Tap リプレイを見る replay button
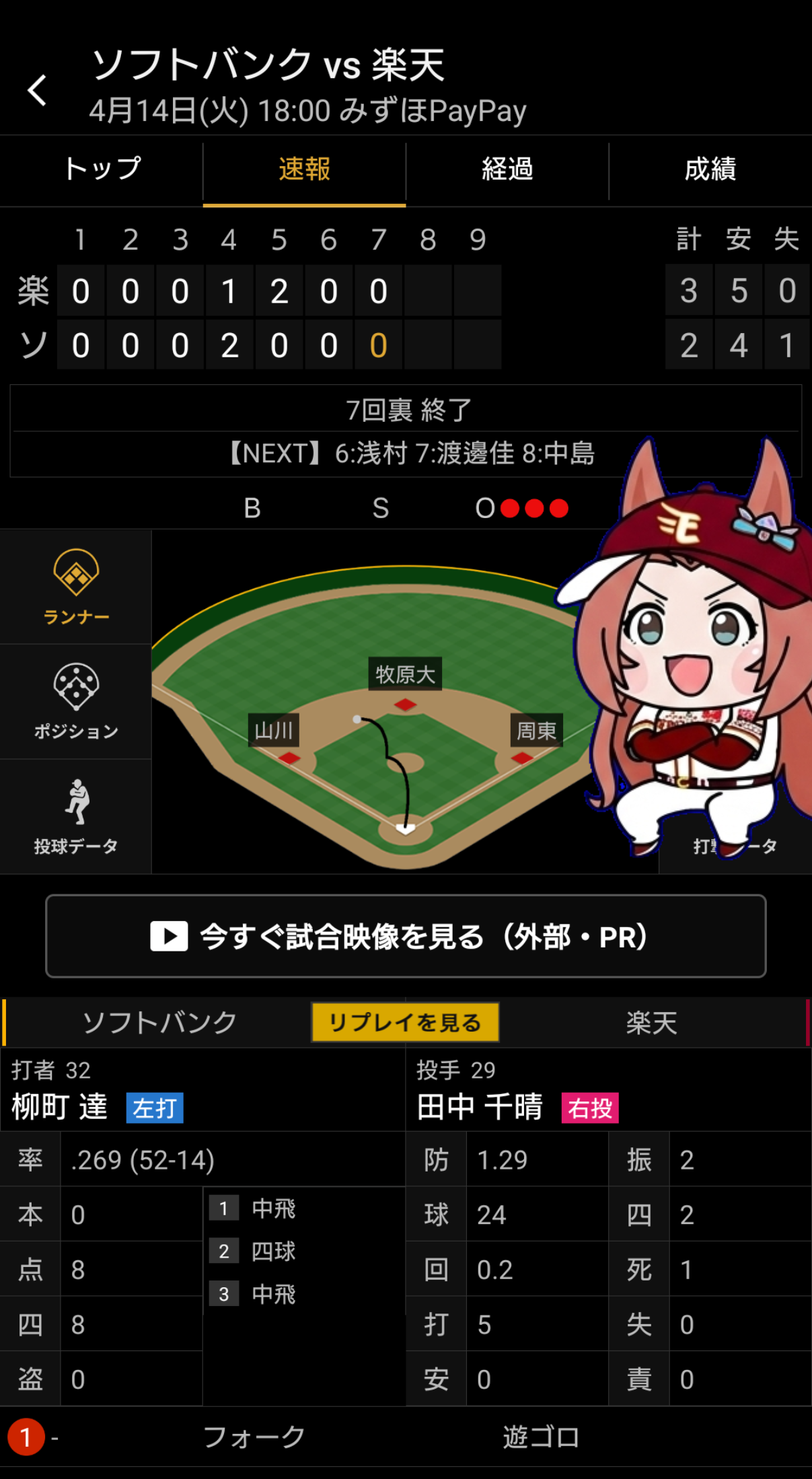Viewport: 812px width, 1479px height. coord(405,1022)
